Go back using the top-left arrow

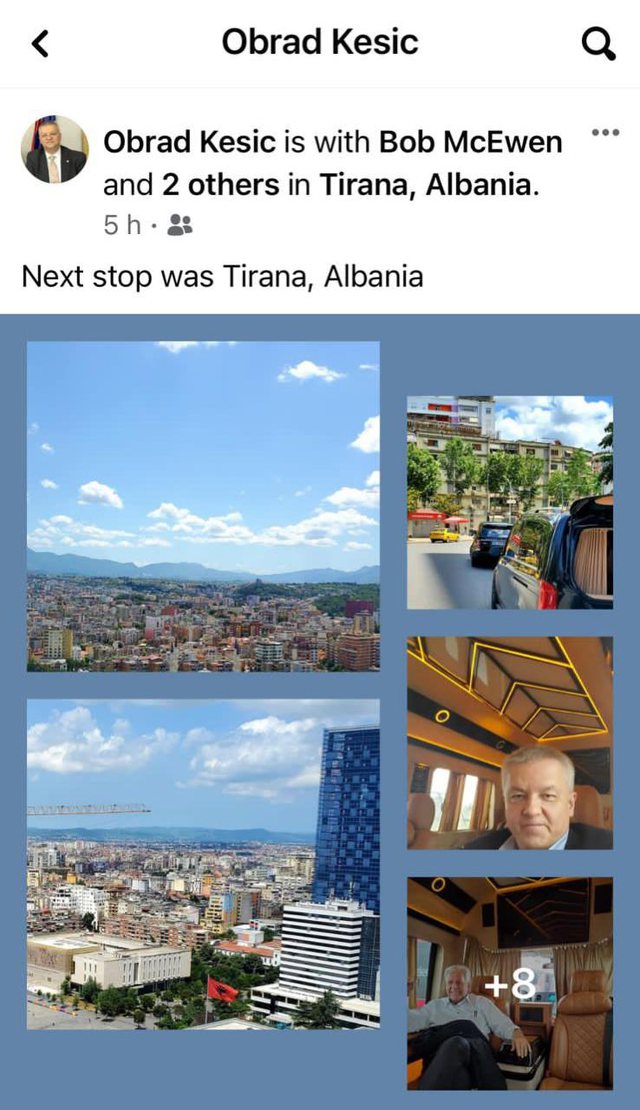(40, 43)
